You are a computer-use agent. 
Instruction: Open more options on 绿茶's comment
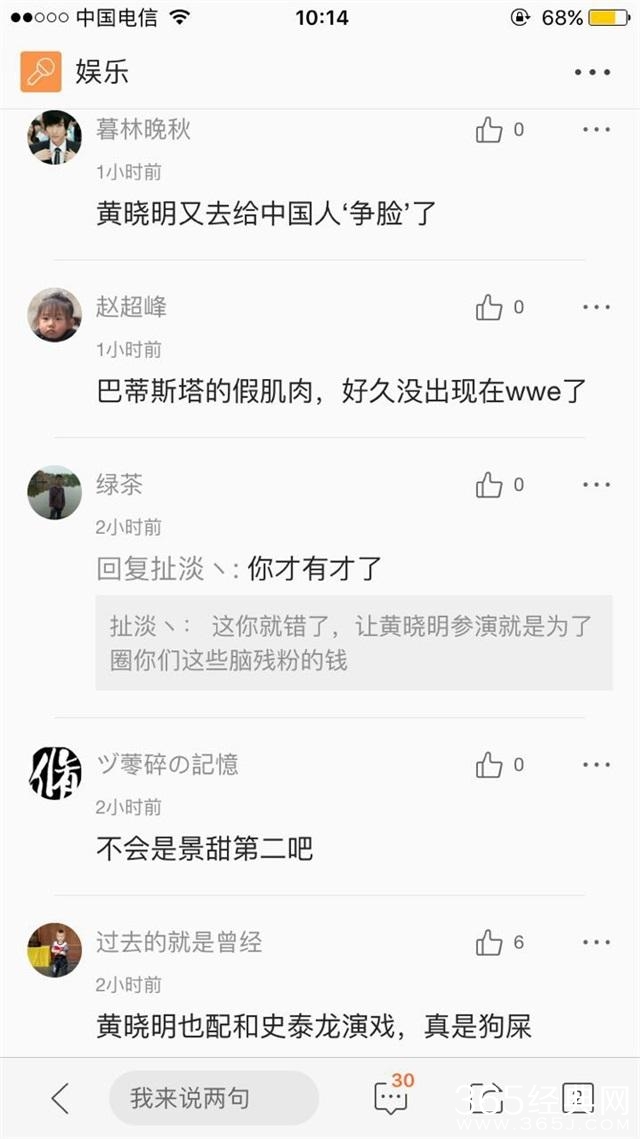(x=596, y=486)
